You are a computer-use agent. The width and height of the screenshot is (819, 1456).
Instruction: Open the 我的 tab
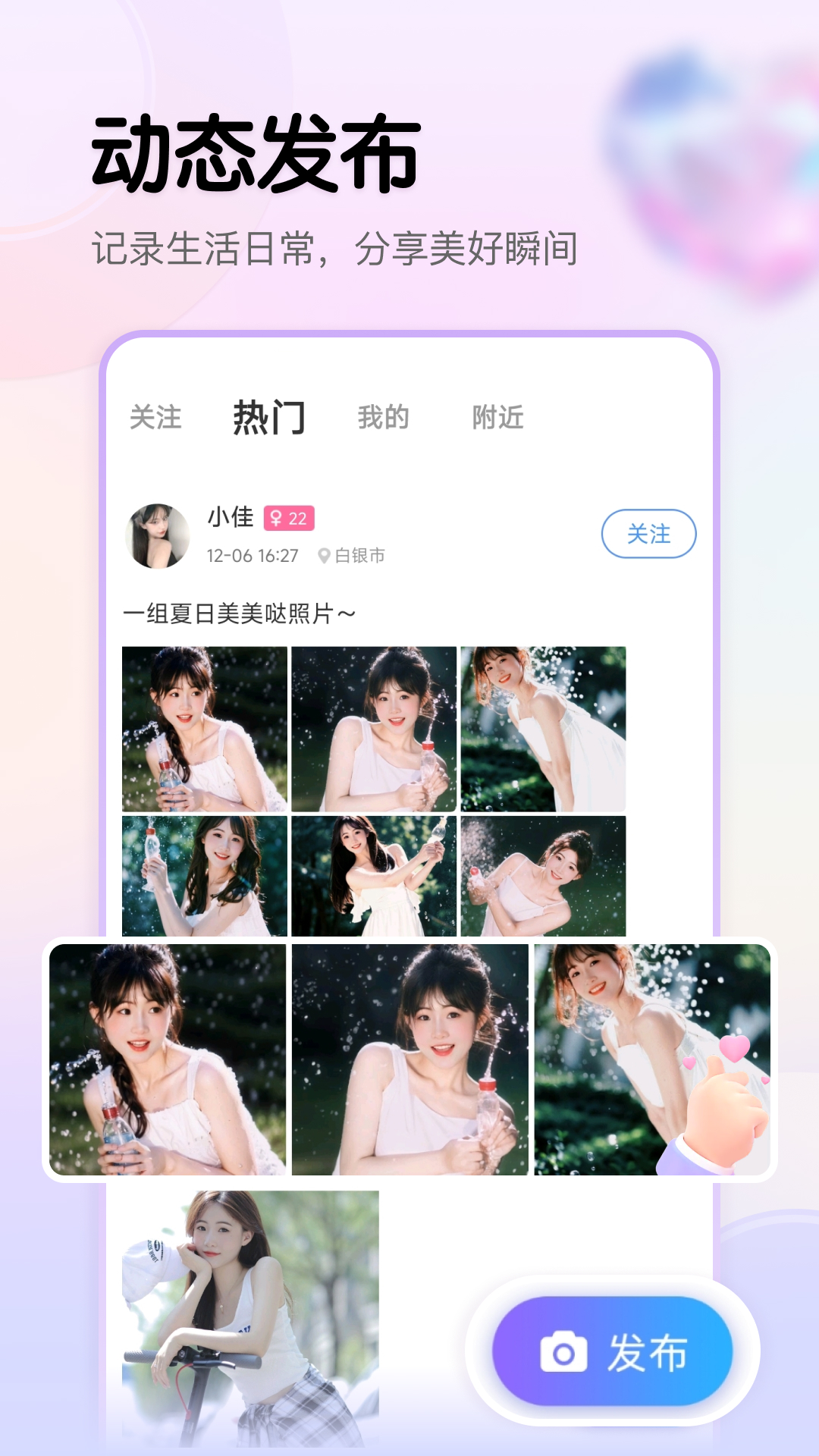click(x=383, y=416)
